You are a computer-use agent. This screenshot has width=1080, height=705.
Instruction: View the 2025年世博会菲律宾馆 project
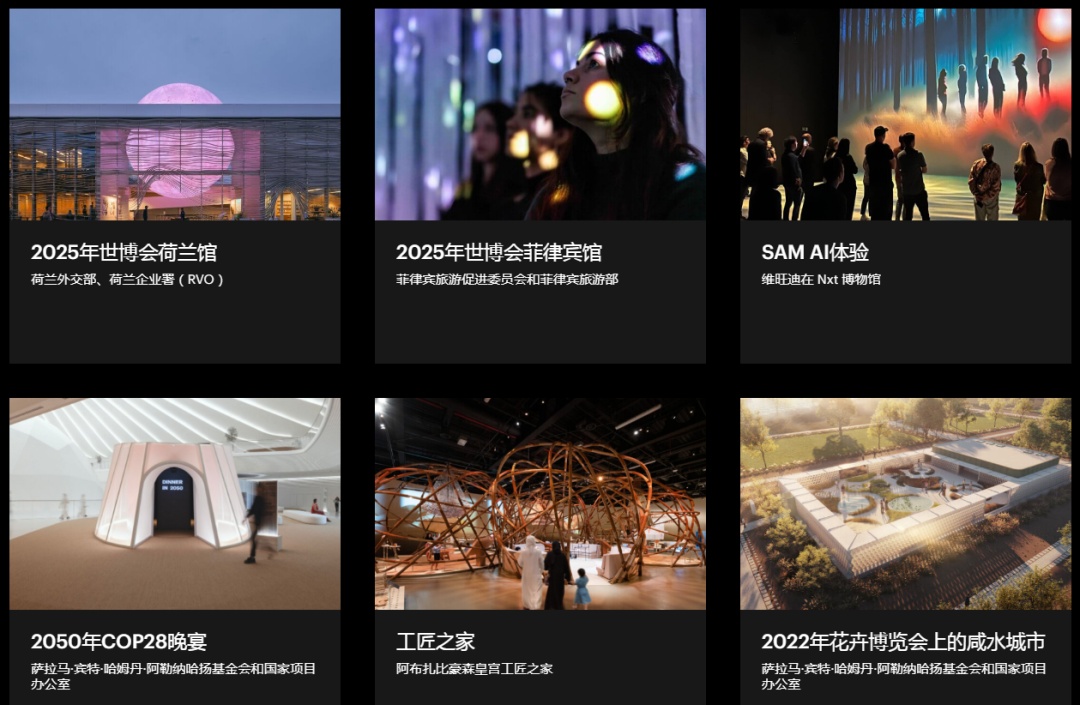540,186
